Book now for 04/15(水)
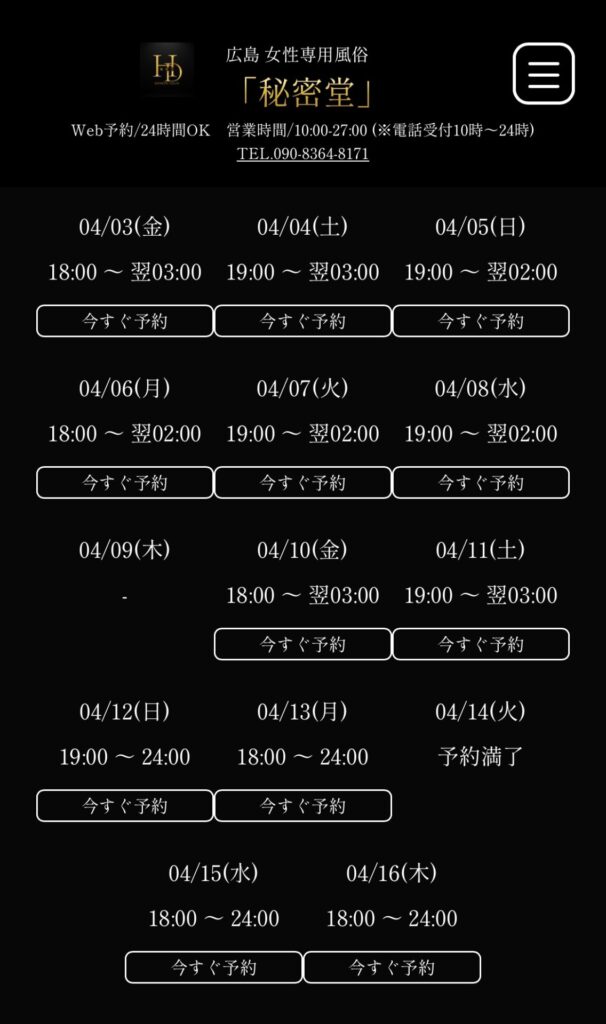Image resolution: width=606 pixels, height=1024 pixels. (x=214, y=967)
